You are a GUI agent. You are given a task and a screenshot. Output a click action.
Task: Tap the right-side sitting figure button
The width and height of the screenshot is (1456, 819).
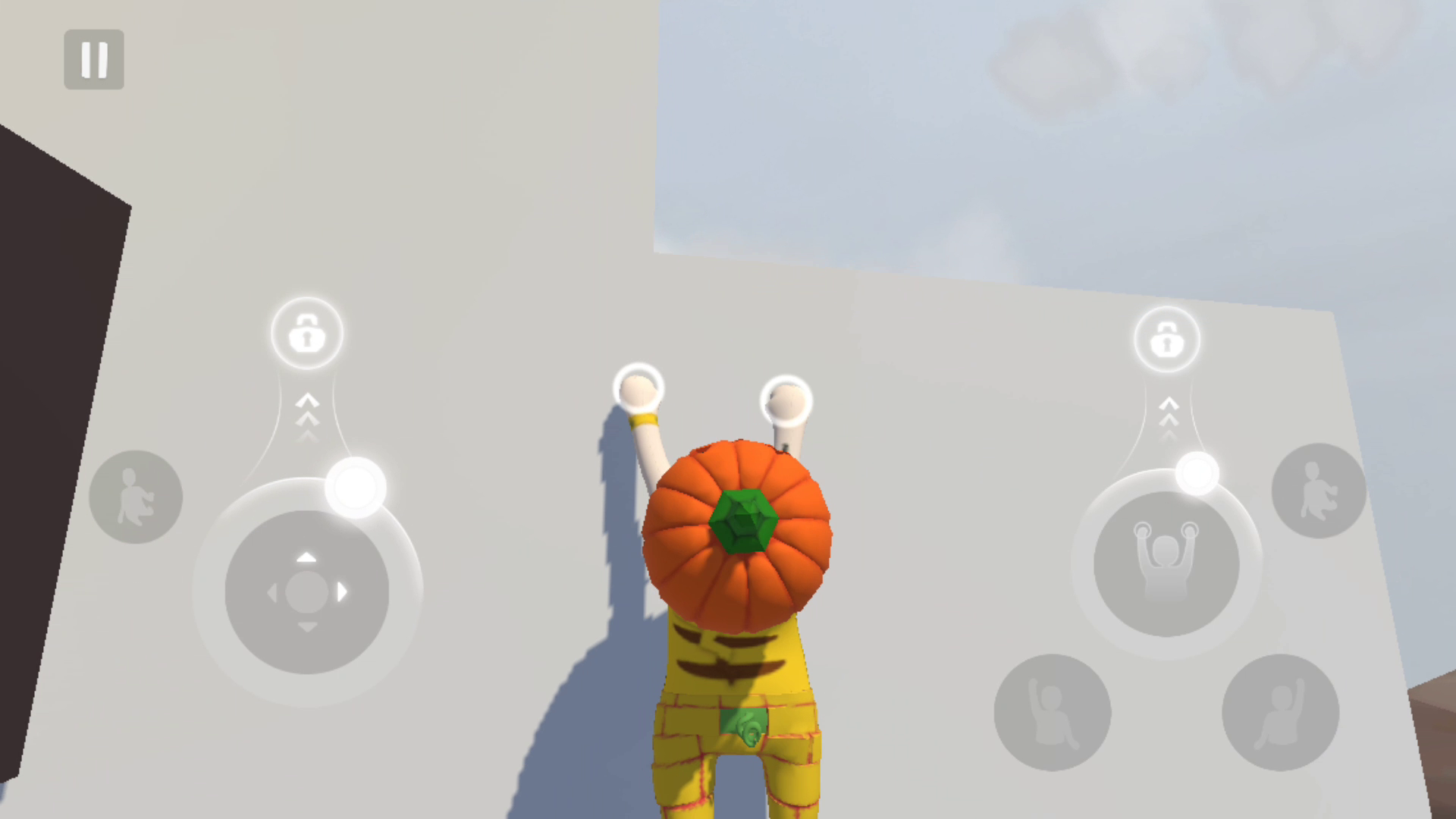(1319, 491)
